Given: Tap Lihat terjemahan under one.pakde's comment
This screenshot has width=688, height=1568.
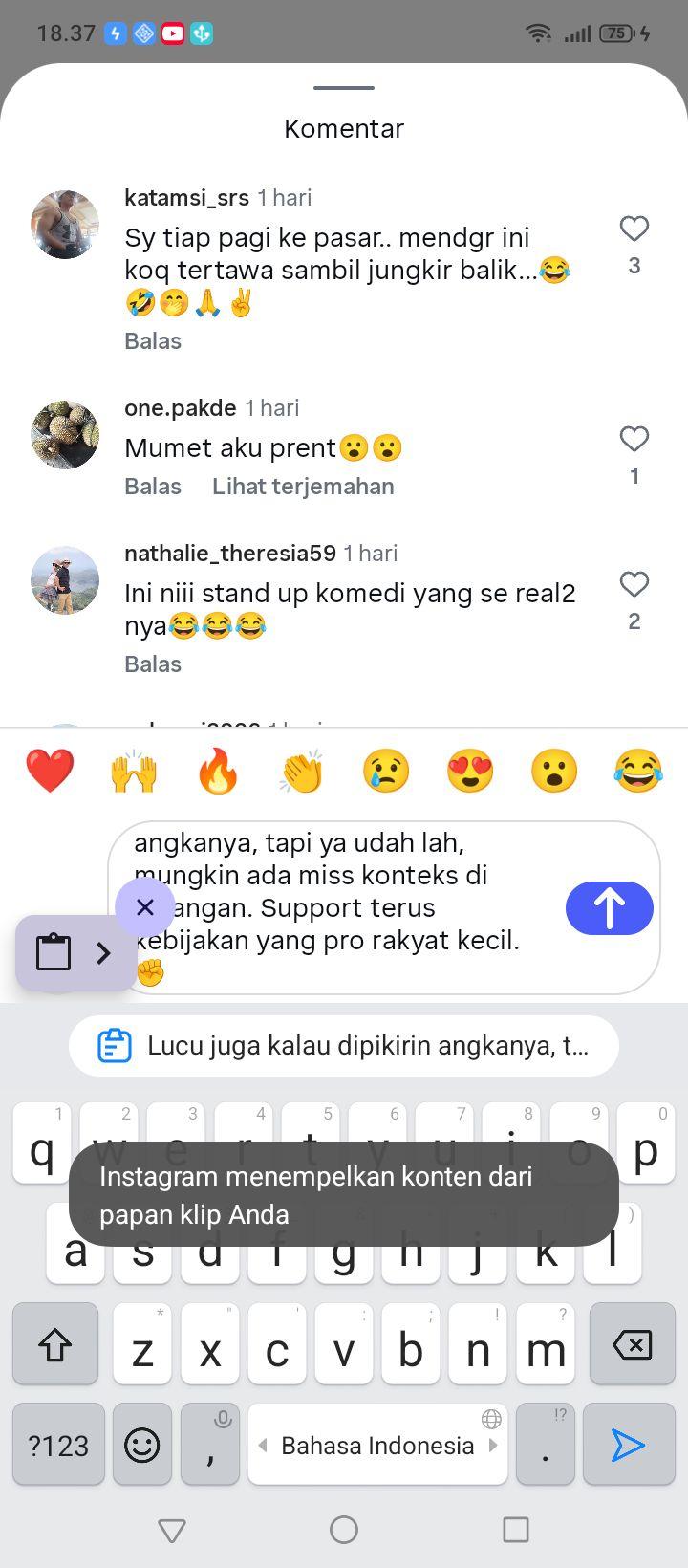Looking at the screenshot, I should click(x=303, y=487).
